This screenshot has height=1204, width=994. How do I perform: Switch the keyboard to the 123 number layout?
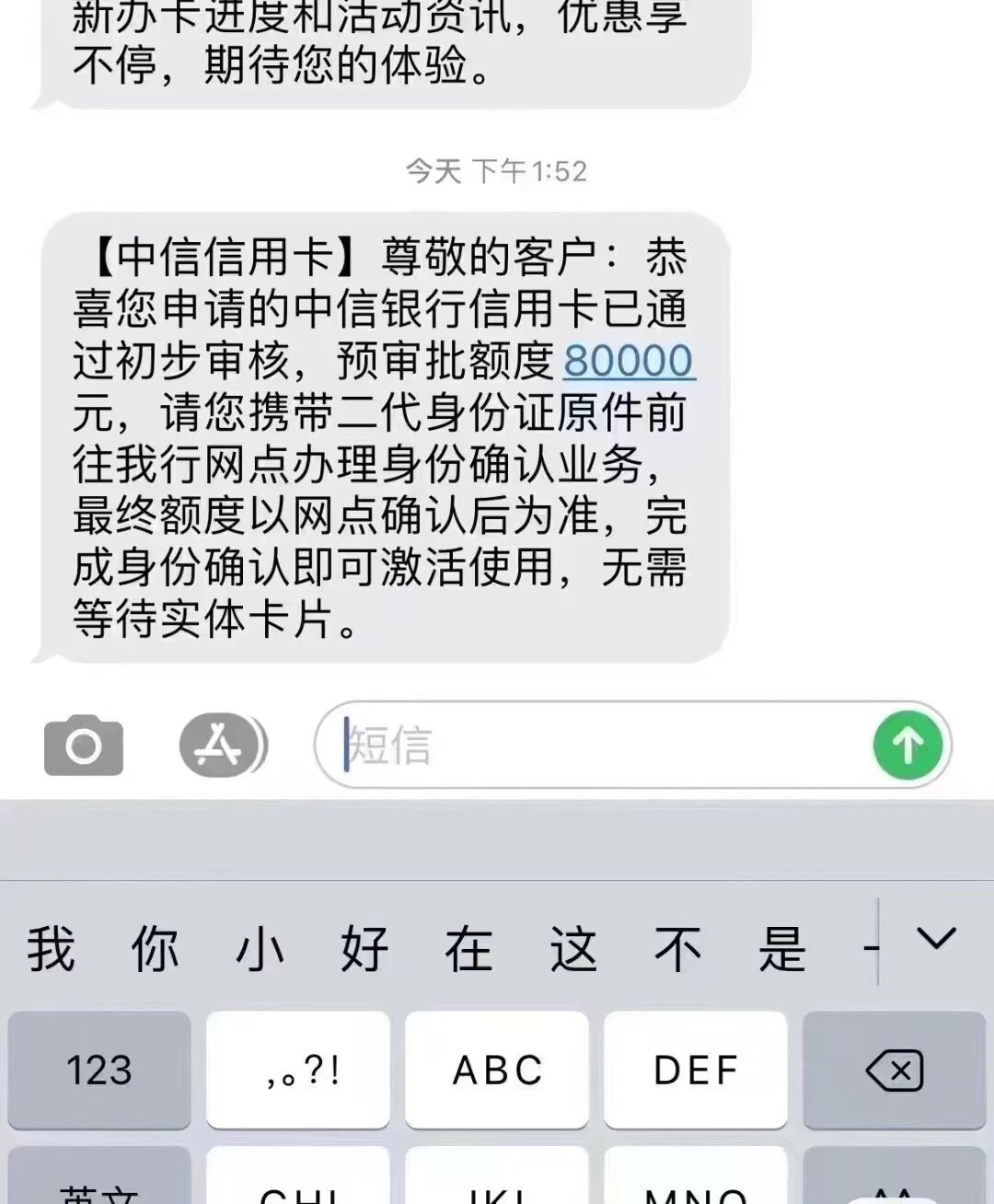click(99, 1070)
